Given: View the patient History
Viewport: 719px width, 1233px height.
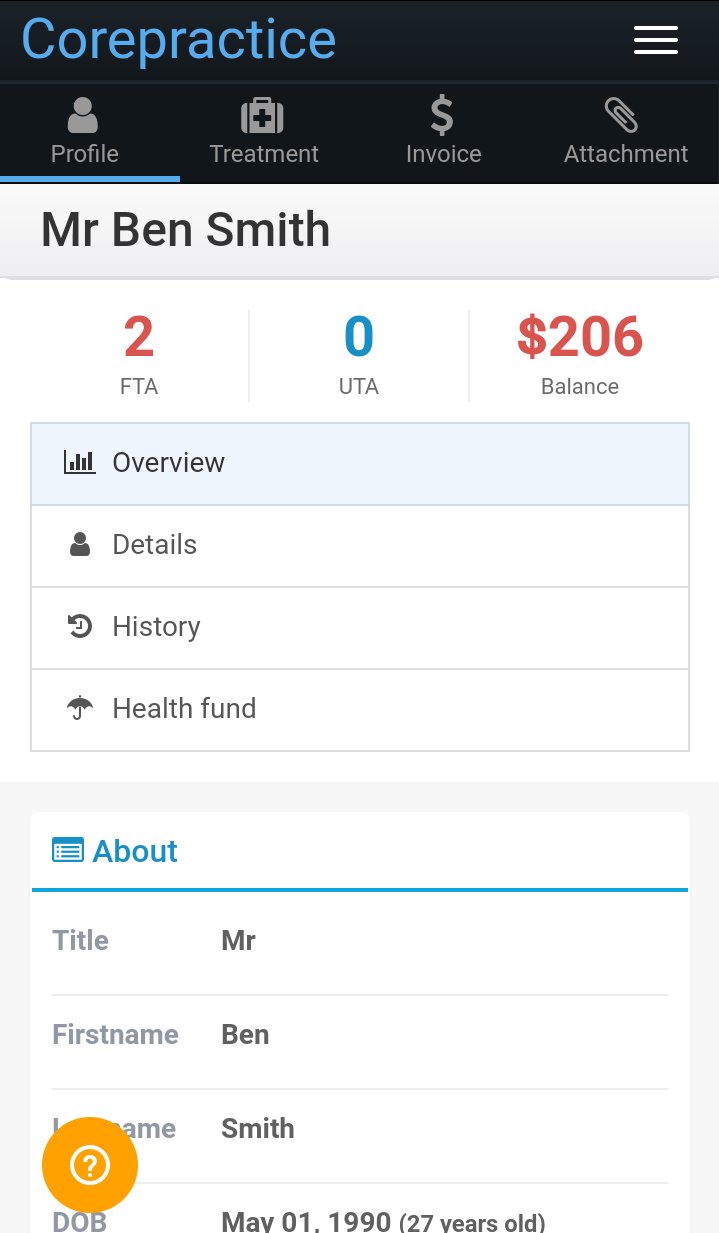Looking at the screenshot, I should (x=360, y=628).
